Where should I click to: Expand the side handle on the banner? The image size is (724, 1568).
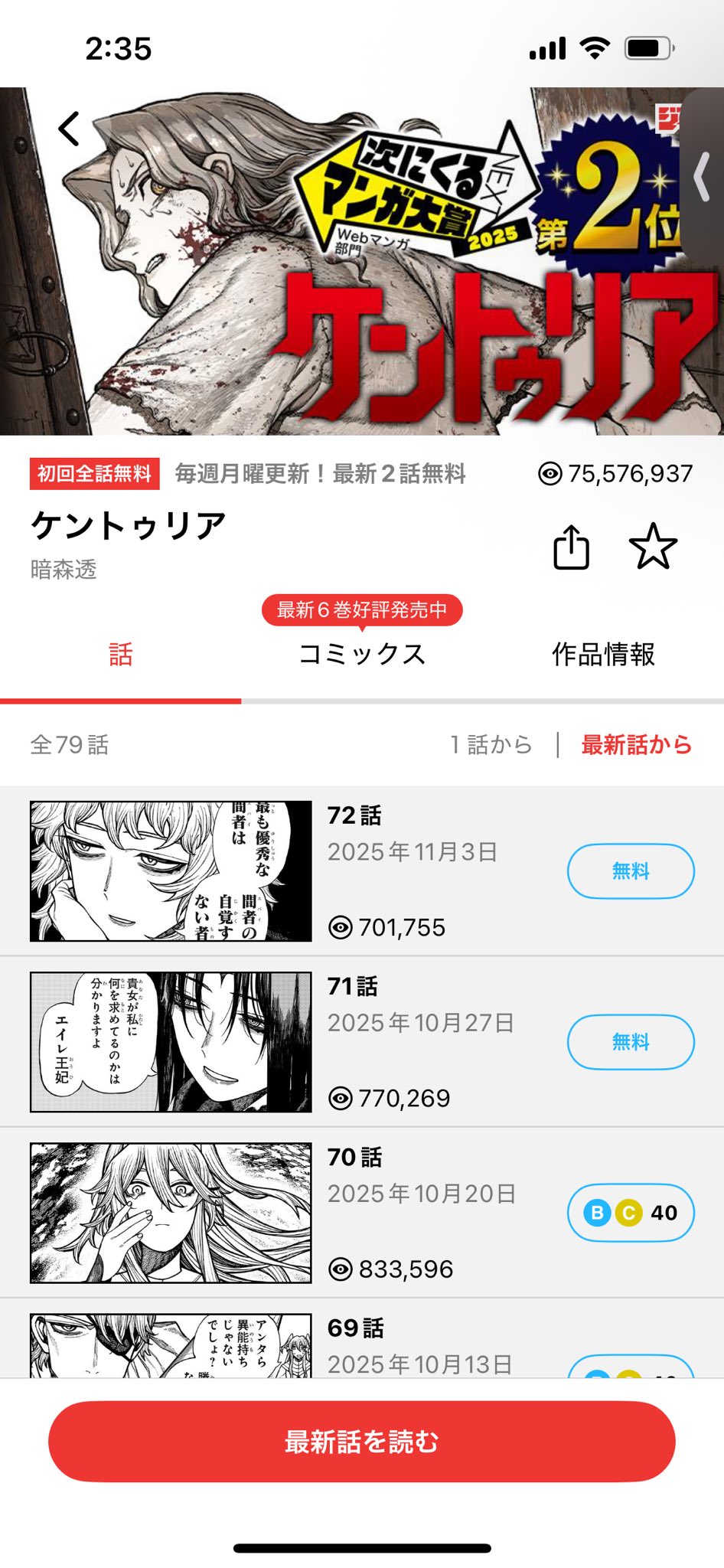[x=703, y=176]
